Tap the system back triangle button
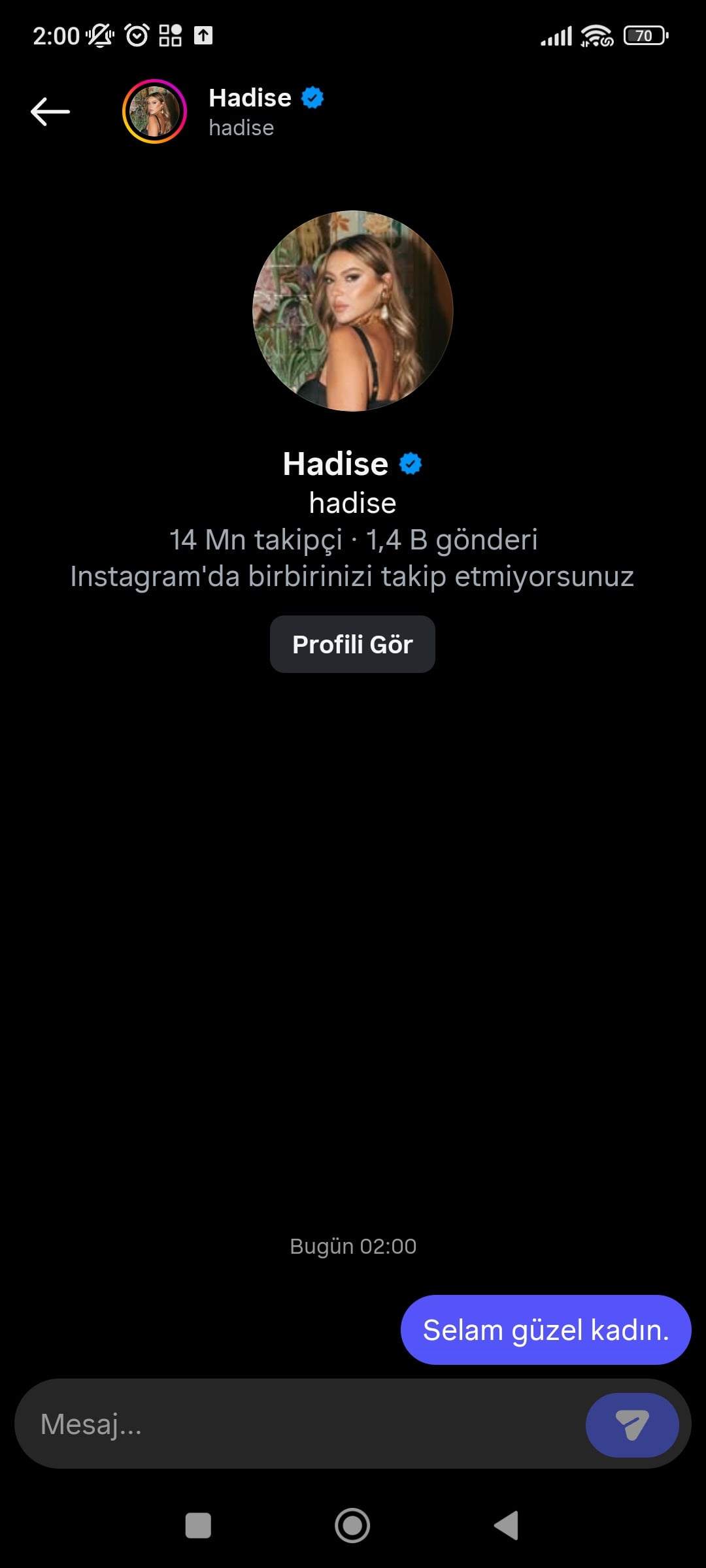The image size is (706, 1568). (507, 1526)
